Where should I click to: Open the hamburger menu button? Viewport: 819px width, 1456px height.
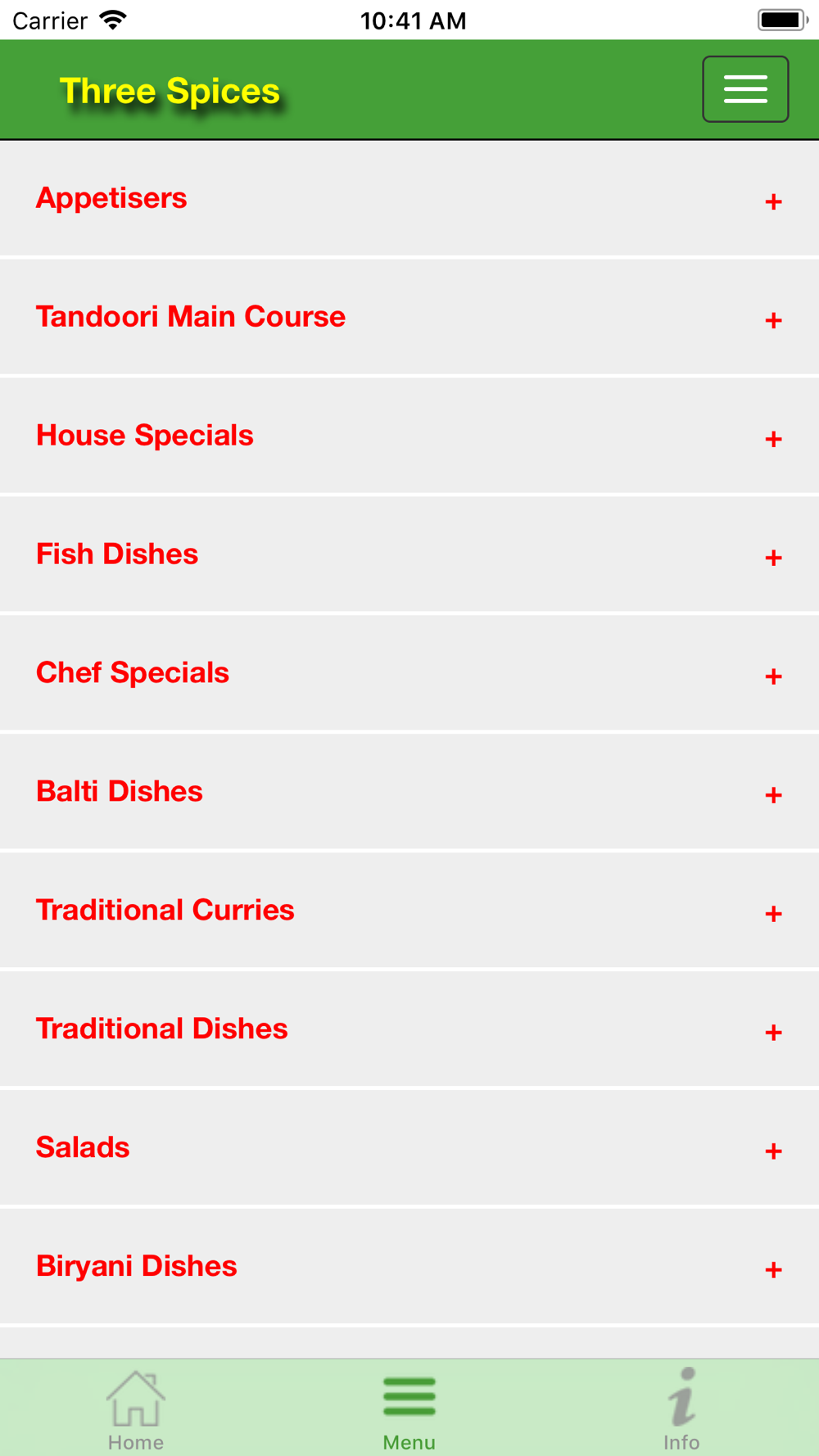[x=745, y=89]
